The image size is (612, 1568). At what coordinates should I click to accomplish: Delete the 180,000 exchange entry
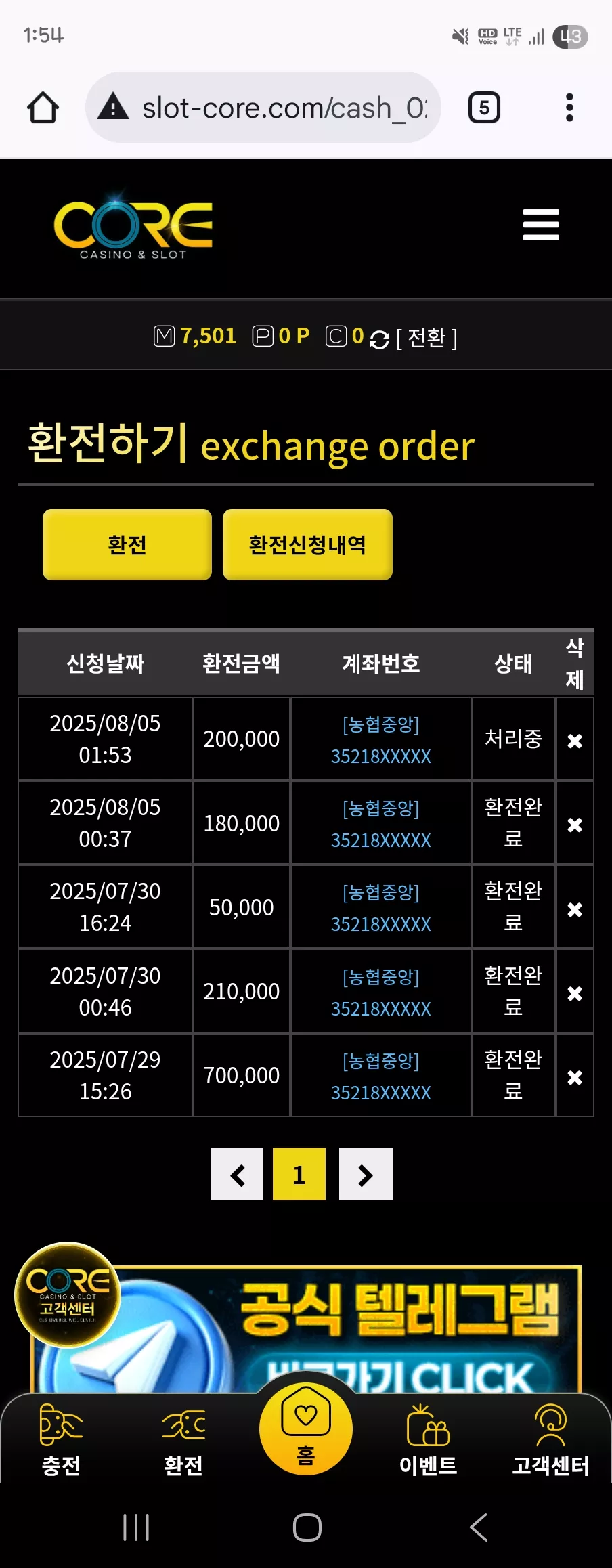click(x=575, y=825)
